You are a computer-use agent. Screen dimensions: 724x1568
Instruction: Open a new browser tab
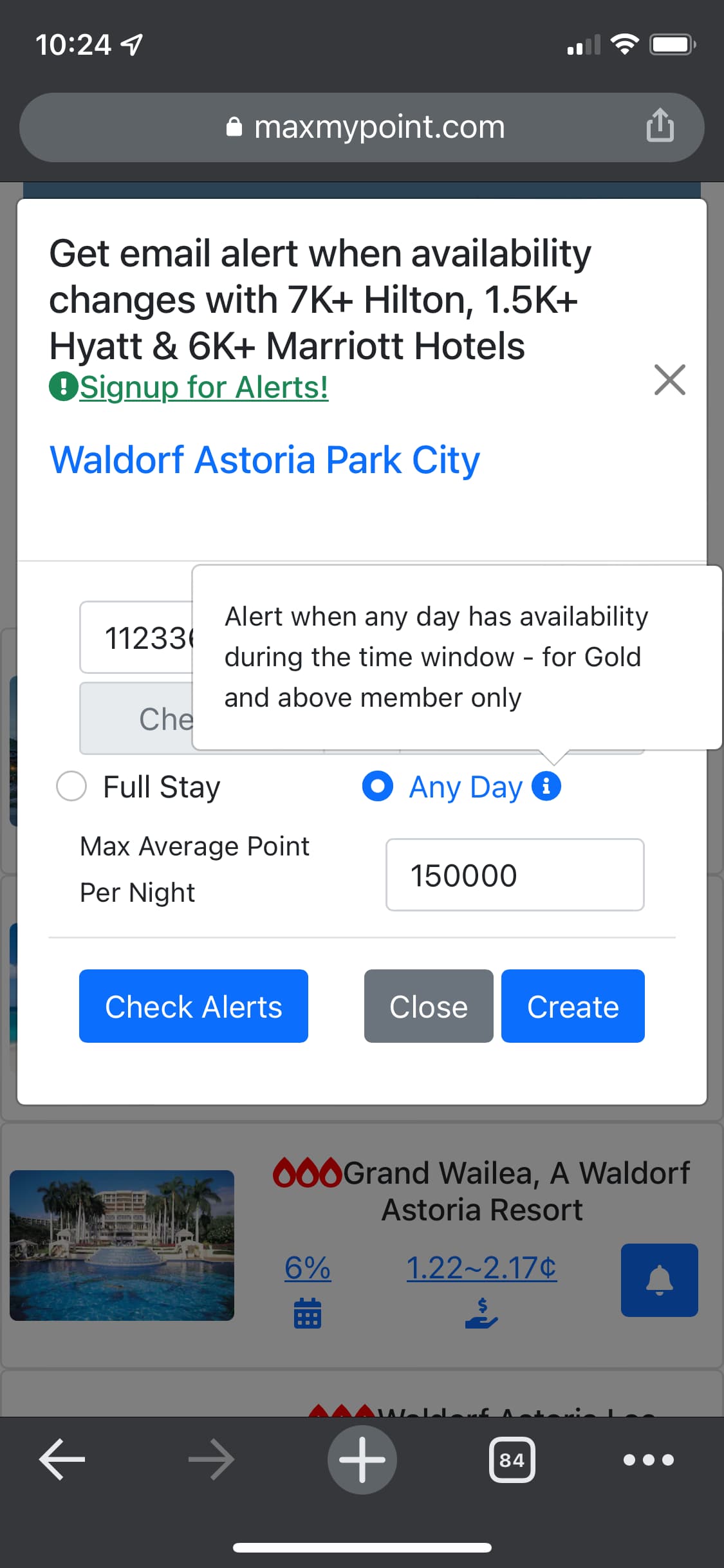pos(362,1459)
